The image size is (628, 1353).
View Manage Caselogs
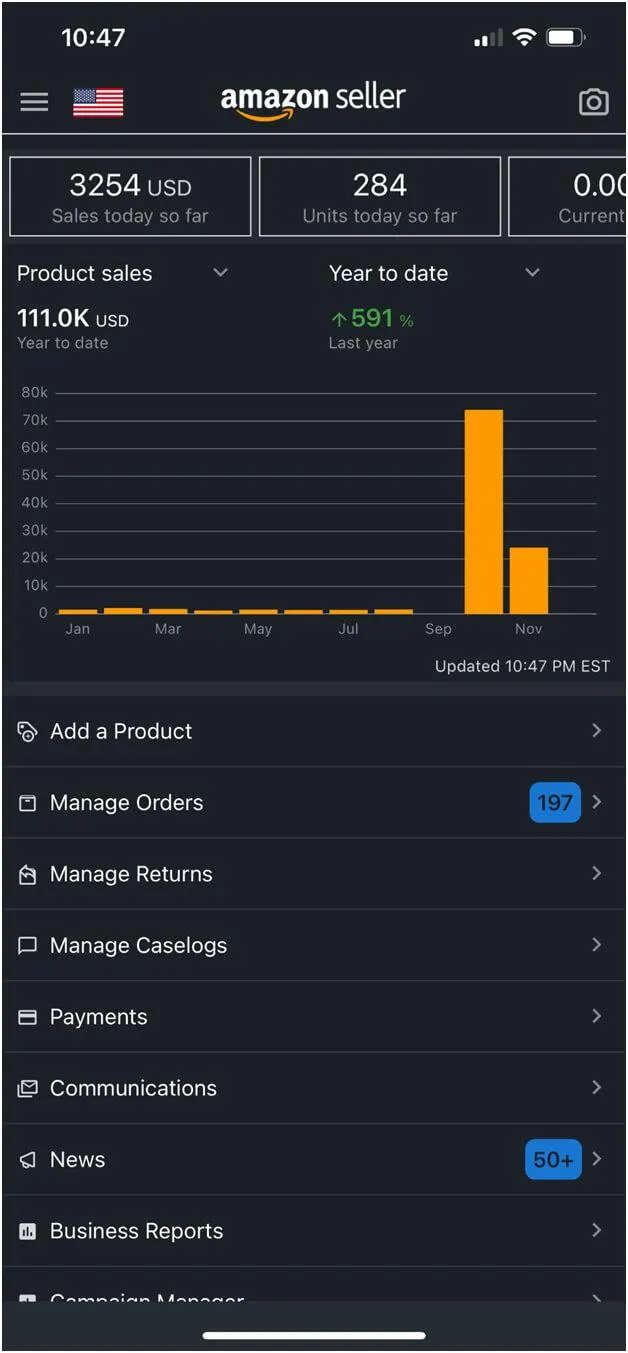coord(314,945)
